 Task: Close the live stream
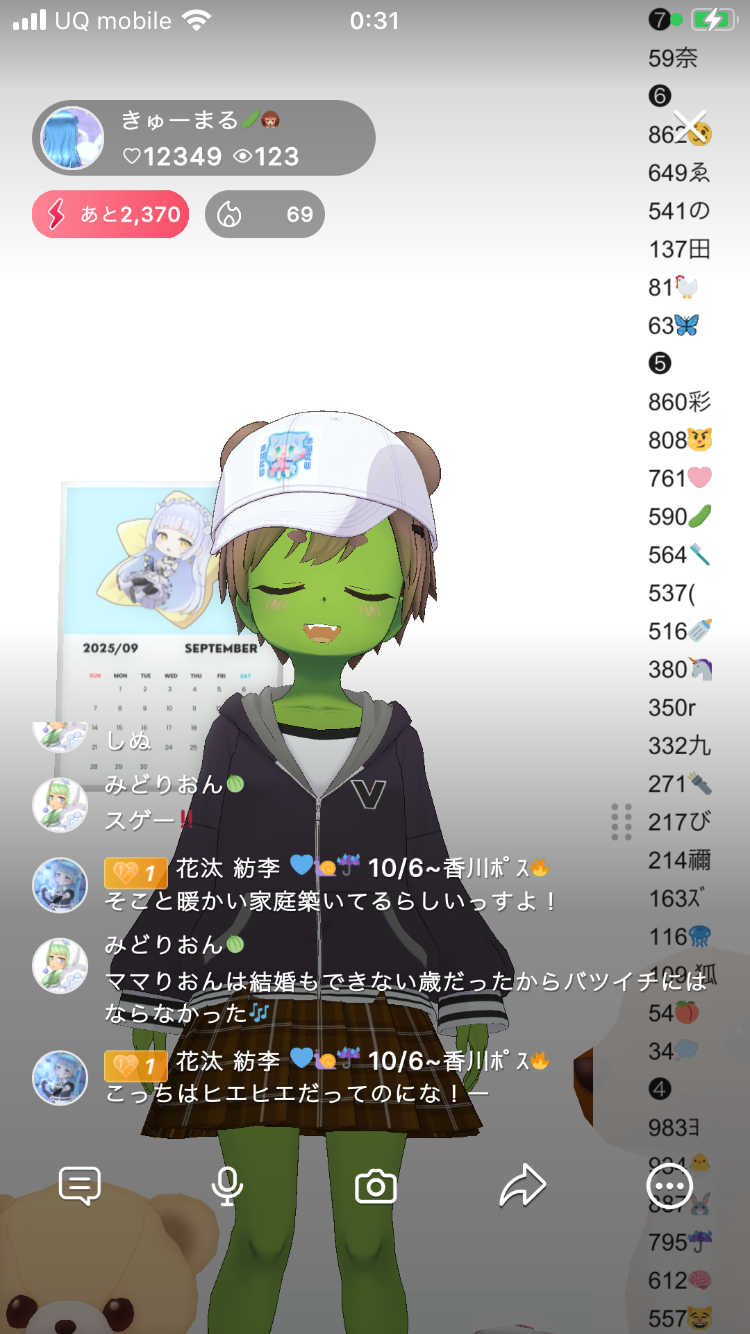pos(690,125)
